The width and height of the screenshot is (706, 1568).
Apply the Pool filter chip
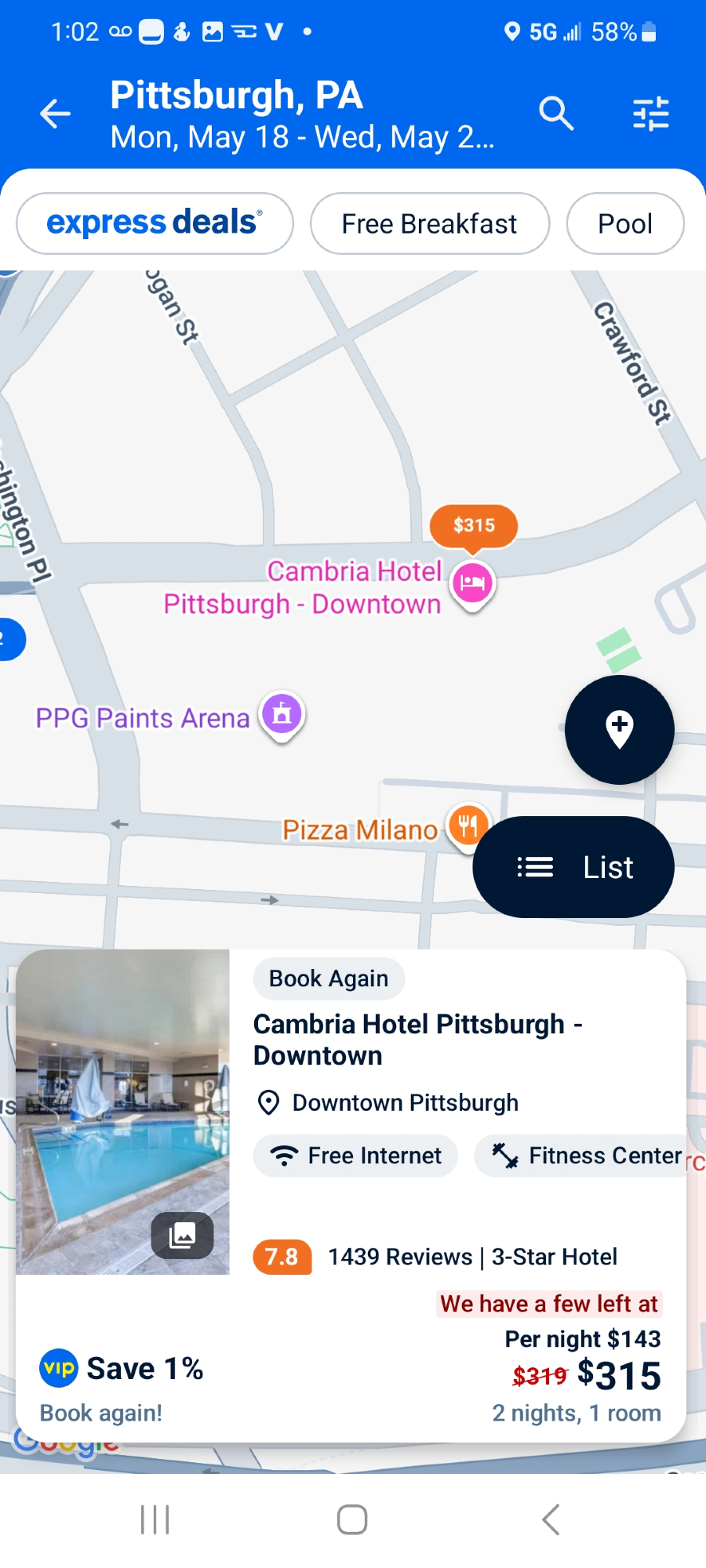(x=624, y=223)
